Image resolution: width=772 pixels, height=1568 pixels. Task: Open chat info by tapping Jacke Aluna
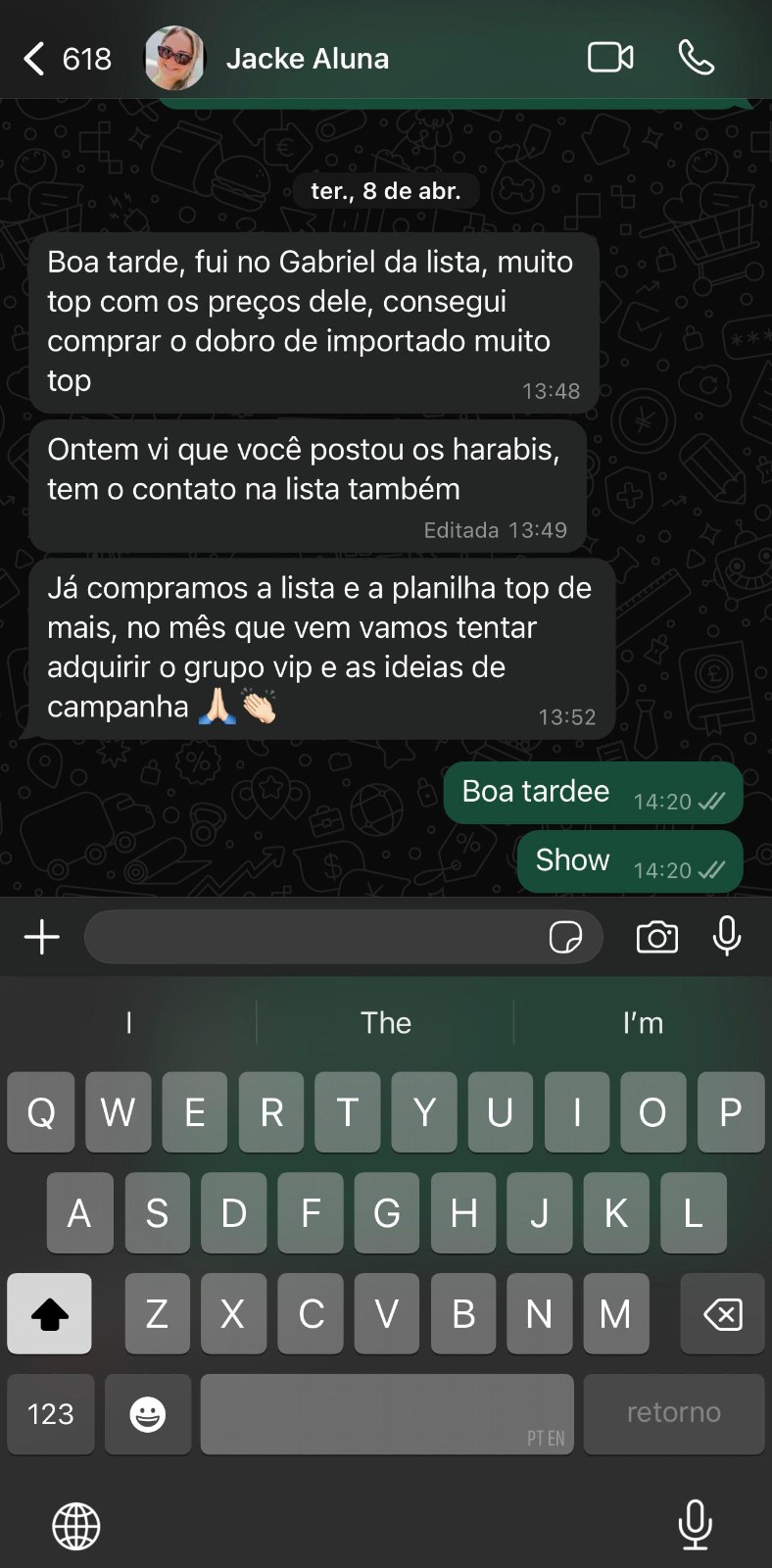308,58
